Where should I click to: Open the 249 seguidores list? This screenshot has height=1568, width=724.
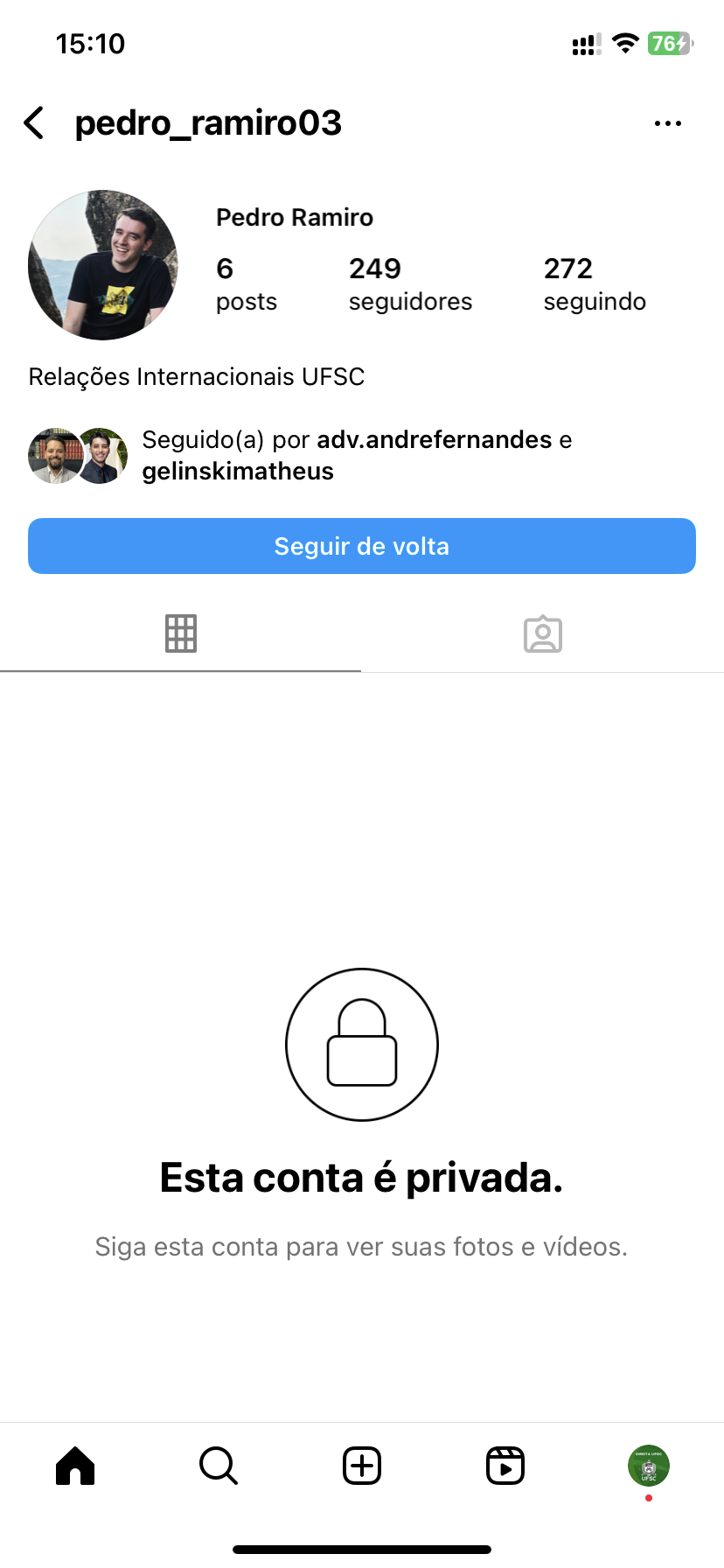click(409, 283)
